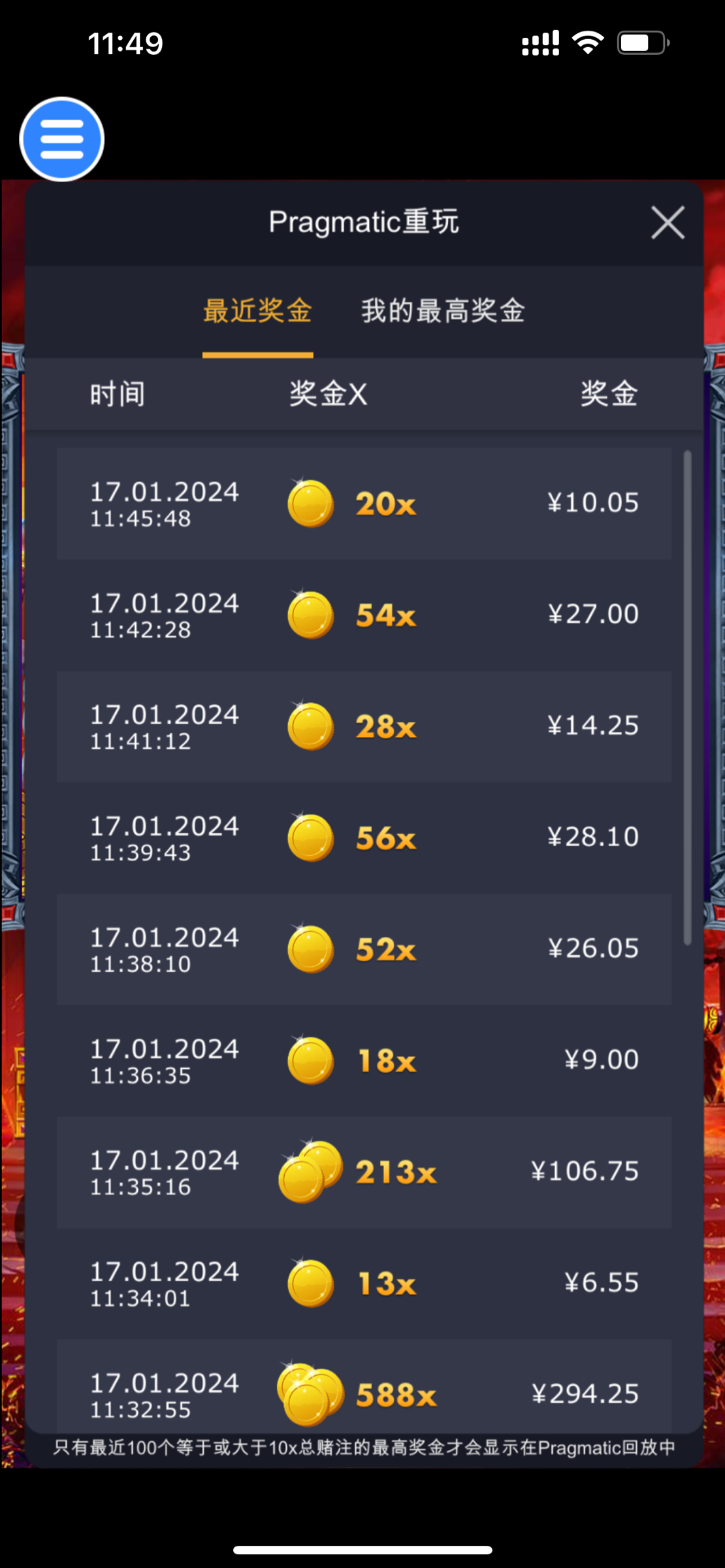Open the 56x win at 11:39:43

[x=363, y=838]
